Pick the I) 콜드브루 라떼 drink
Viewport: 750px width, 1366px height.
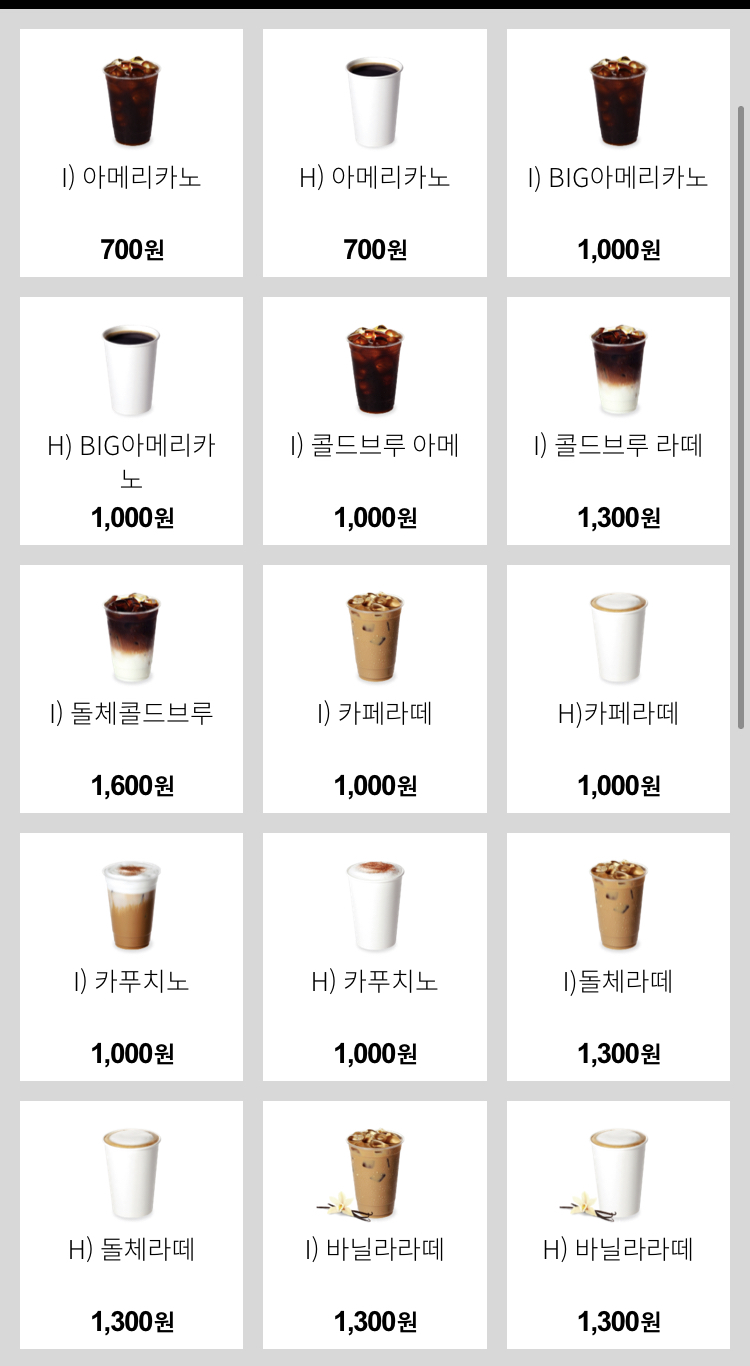(618, 421)
